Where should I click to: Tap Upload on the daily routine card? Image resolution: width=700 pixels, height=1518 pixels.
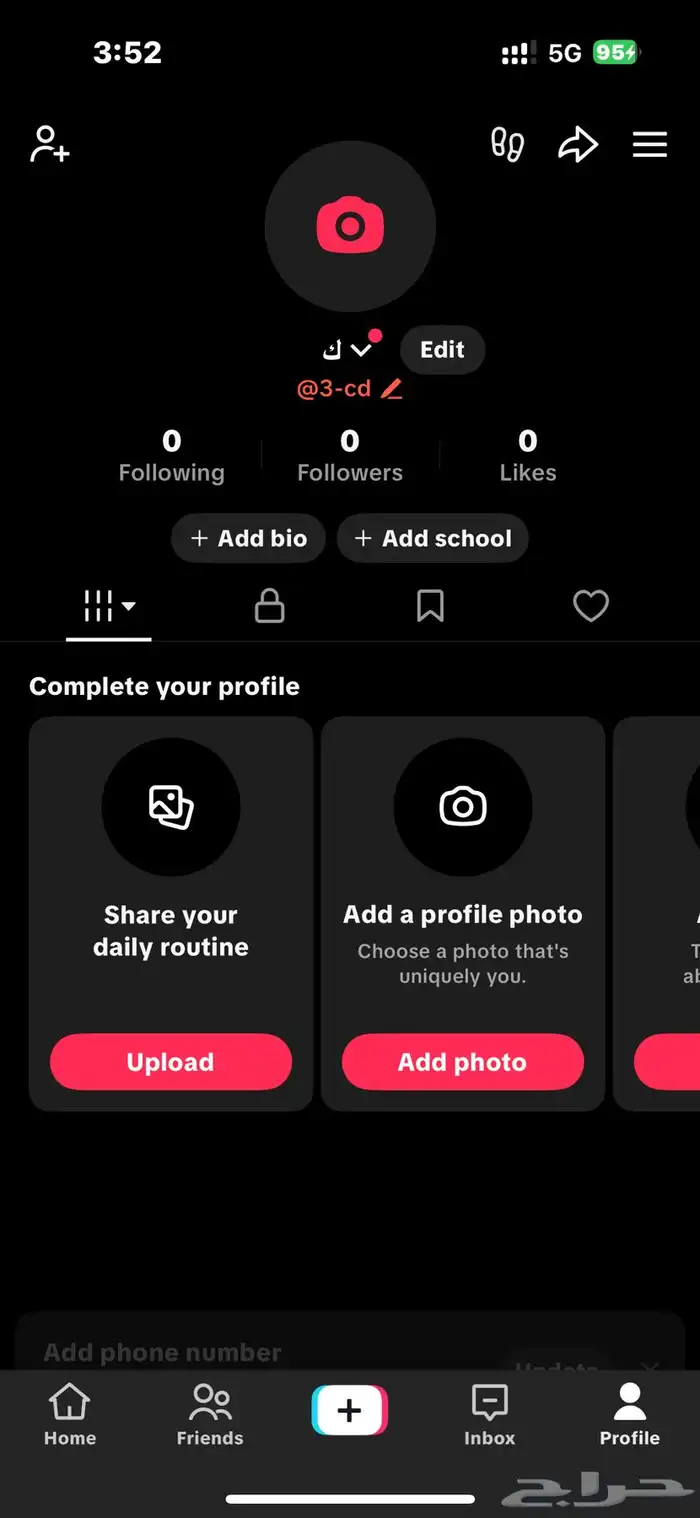pyautogui.click(x=171, y=1062)
